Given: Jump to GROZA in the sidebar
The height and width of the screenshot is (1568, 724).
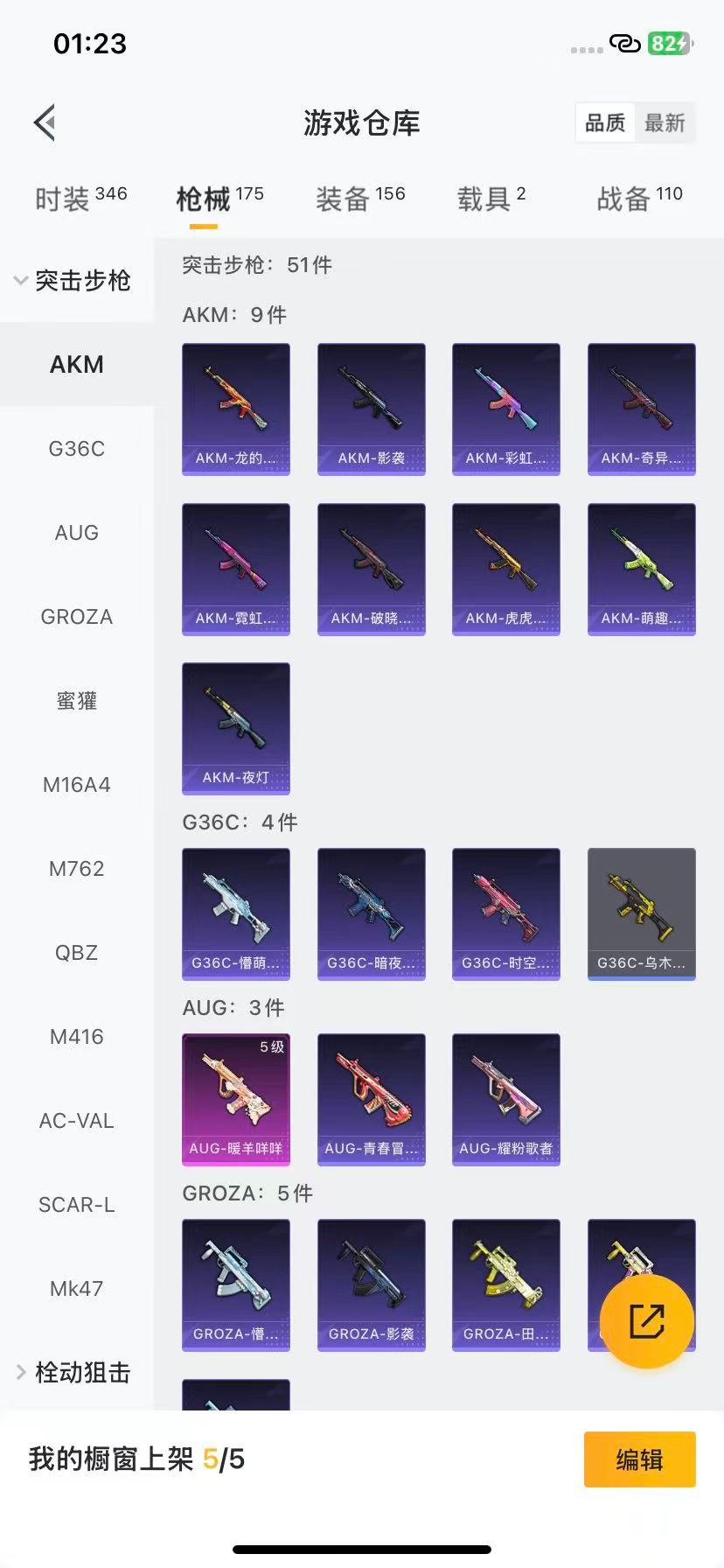Looking at the screenshot, I should (76, 617).
